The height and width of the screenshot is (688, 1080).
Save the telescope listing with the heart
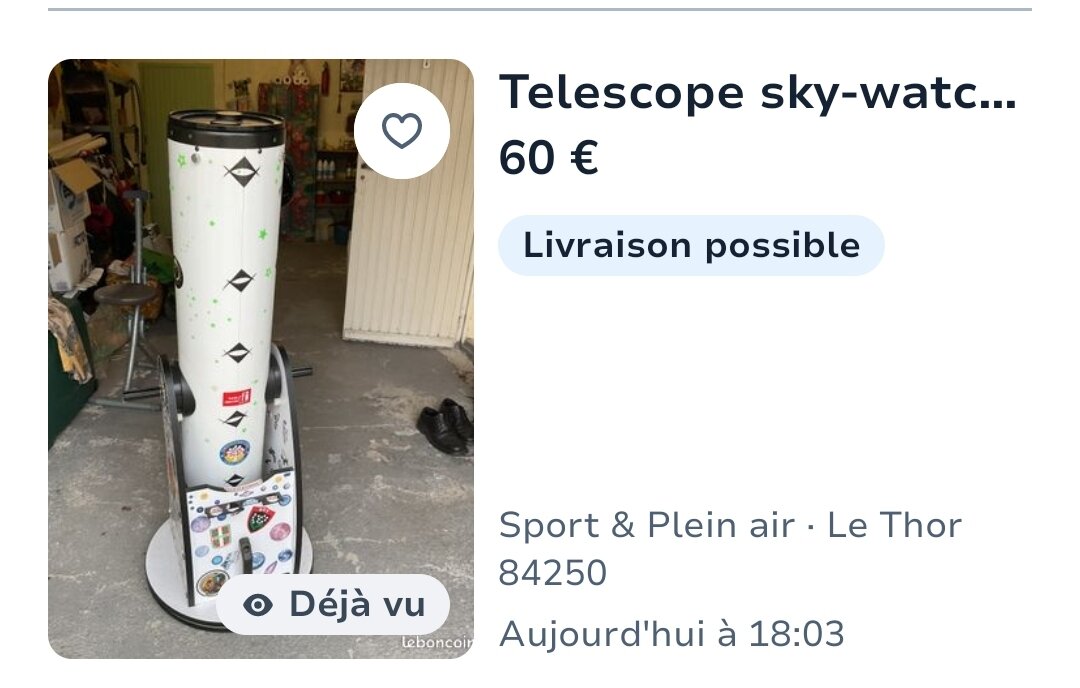pyautogui.click(x=402, y=131)
